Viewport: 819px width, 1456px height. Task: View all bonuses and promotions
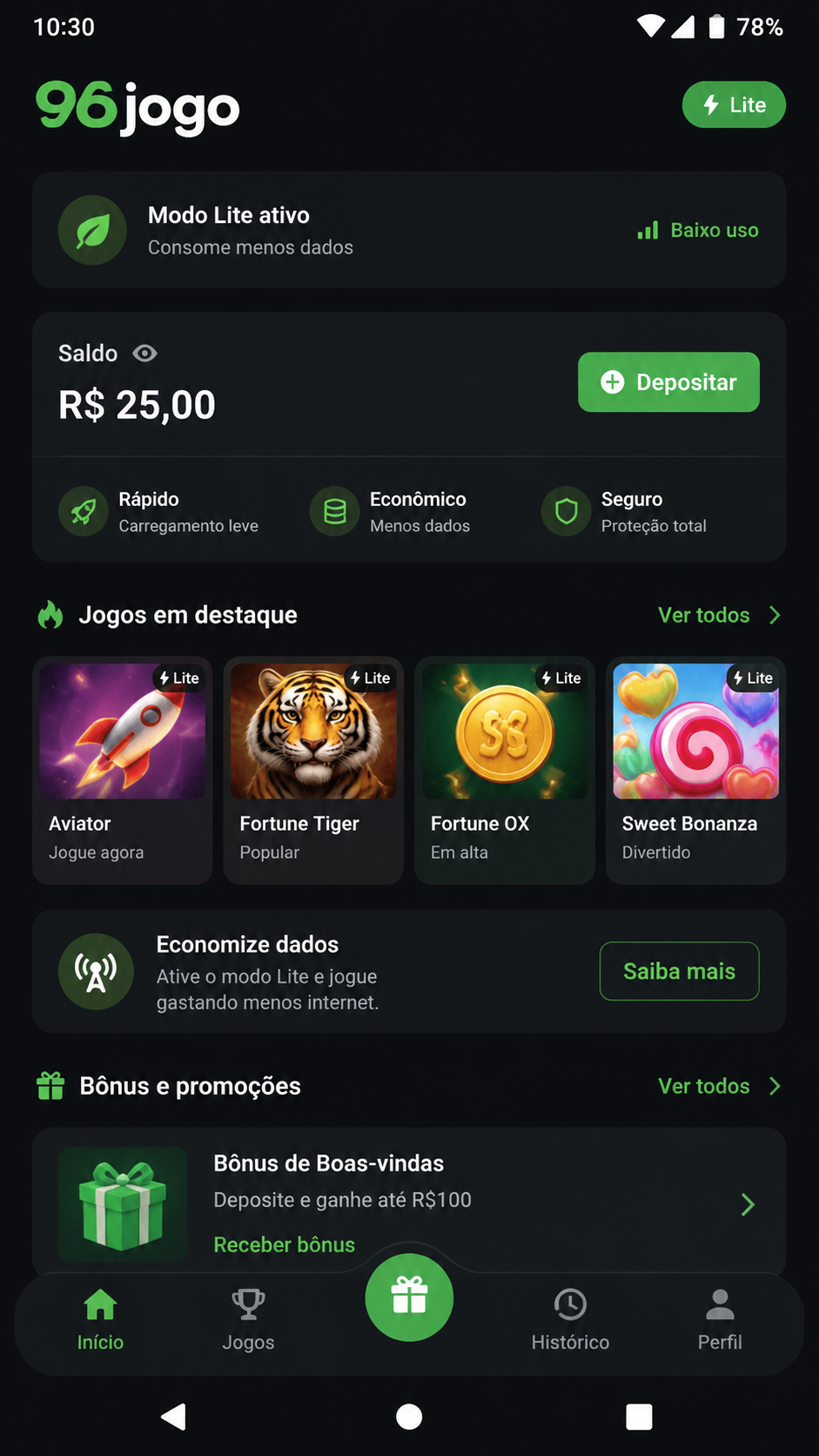pyautogui.click(x=719, y=1086)
